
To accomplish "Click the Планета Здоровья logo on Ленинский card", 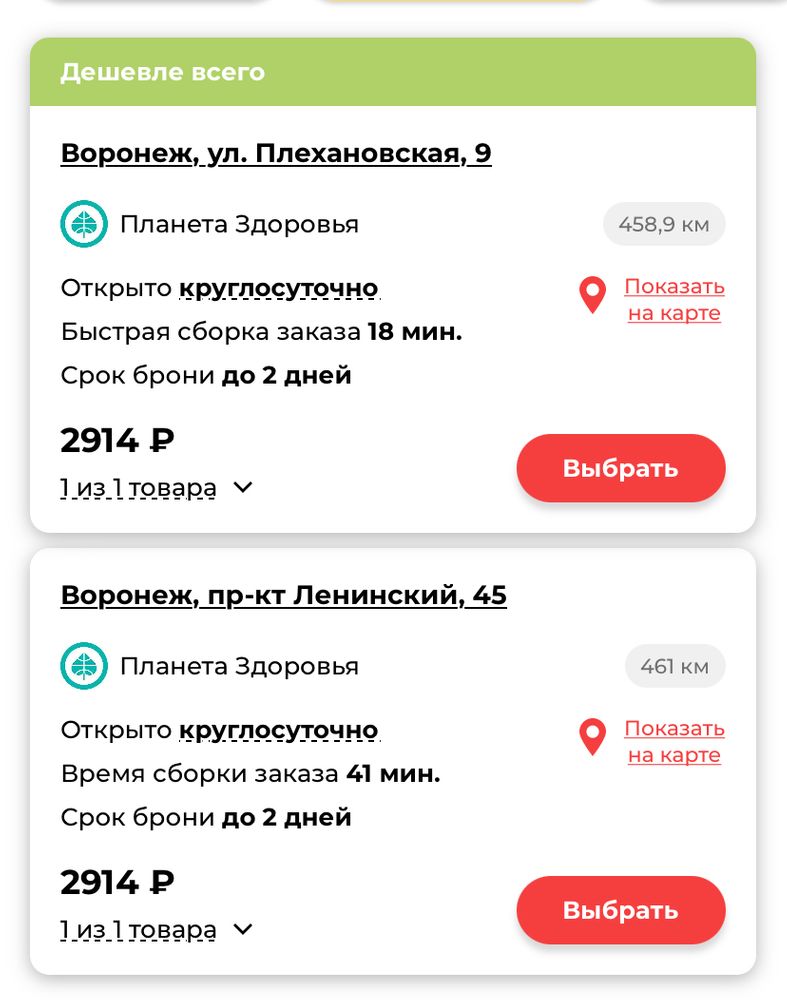I will 84,666.
